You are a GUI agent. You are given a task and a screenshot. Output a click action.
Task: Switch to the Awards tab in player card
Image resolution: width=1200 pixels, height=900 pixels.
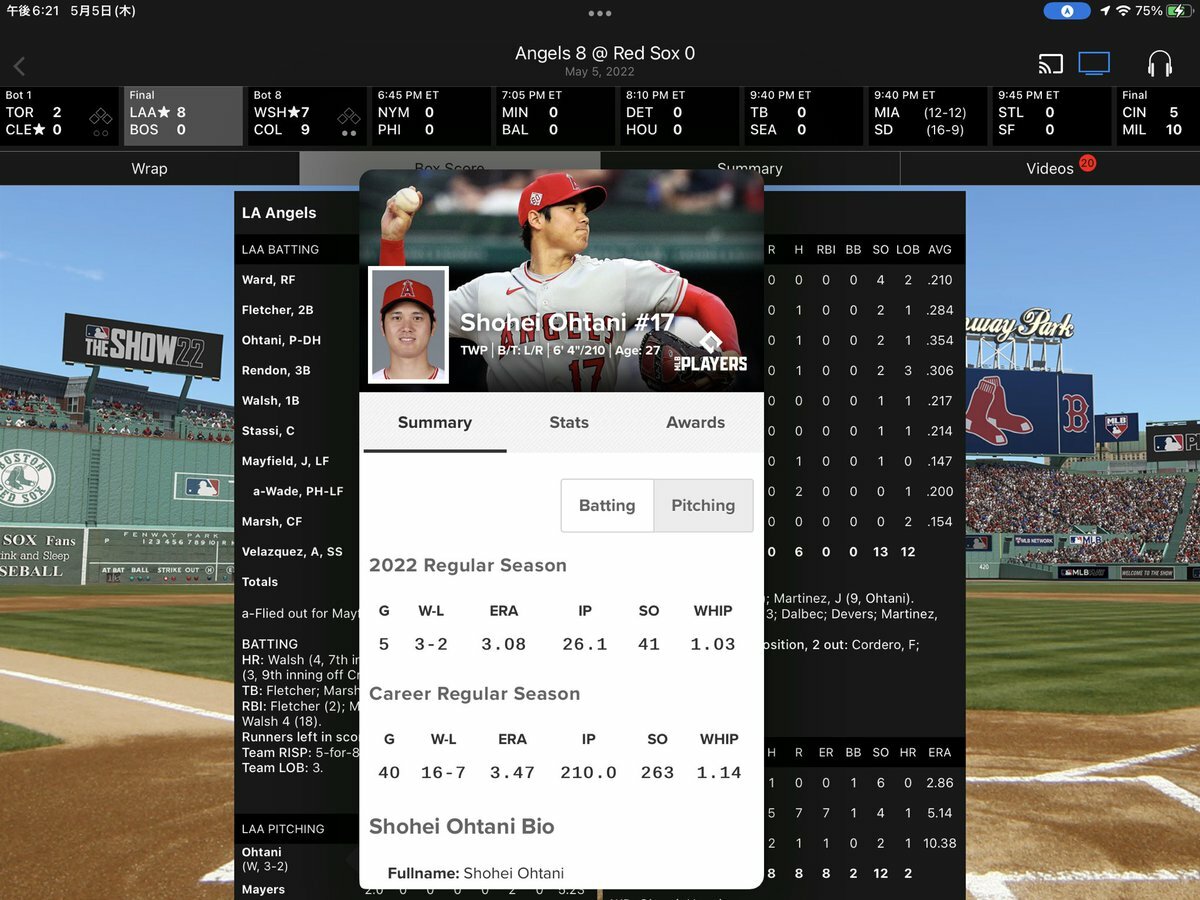pos(695,422)
